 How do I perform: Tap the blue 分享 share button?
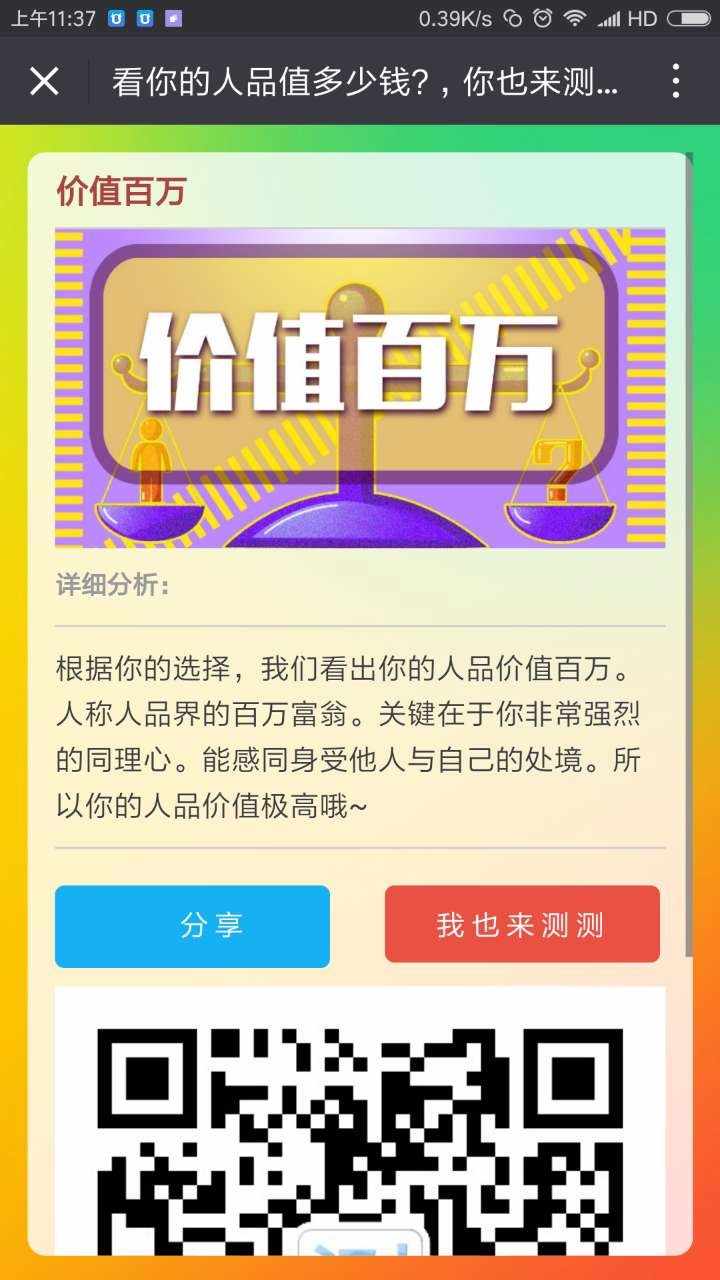pyautogui.click(x=192, y=926)
